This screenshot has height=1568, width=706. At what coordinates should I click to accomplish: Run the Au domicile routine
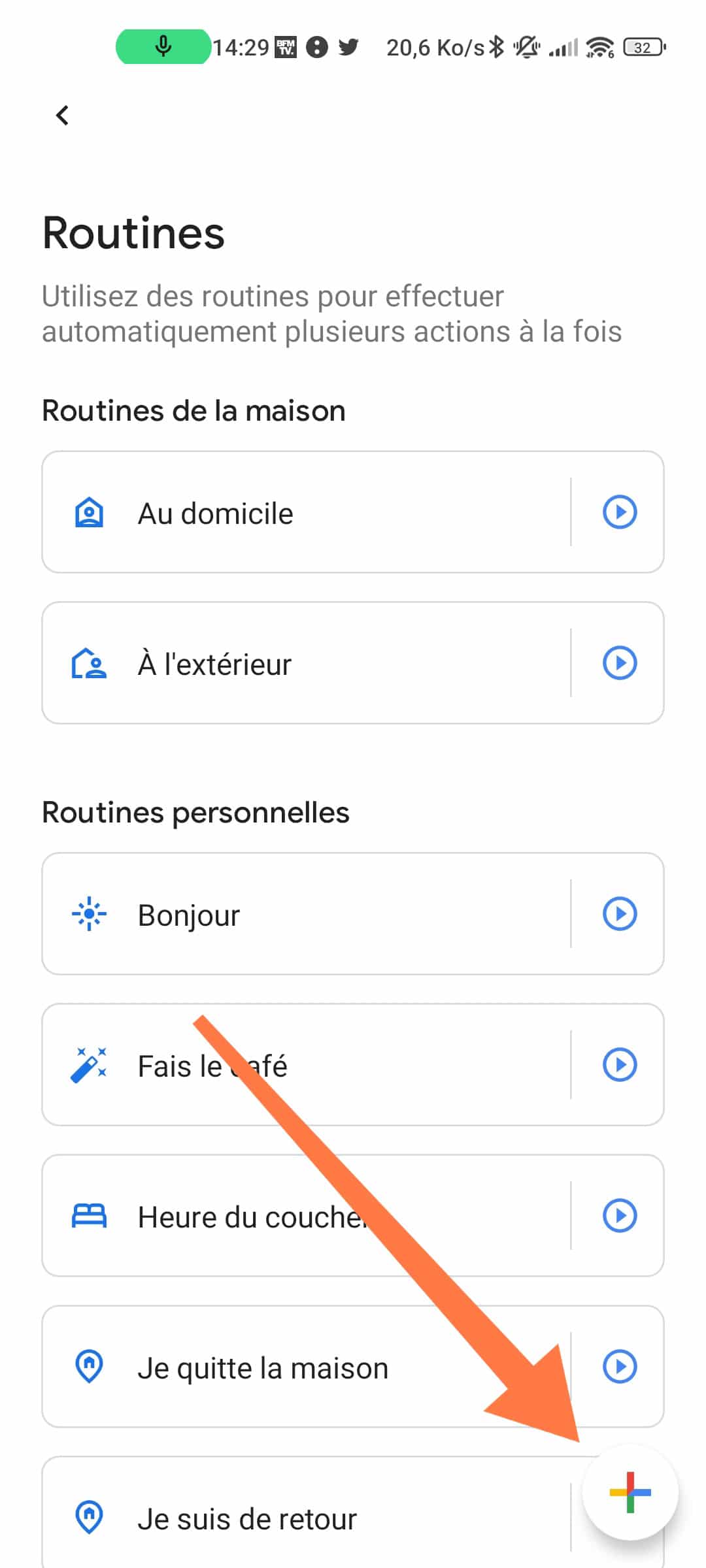click(x=619, y=512)
